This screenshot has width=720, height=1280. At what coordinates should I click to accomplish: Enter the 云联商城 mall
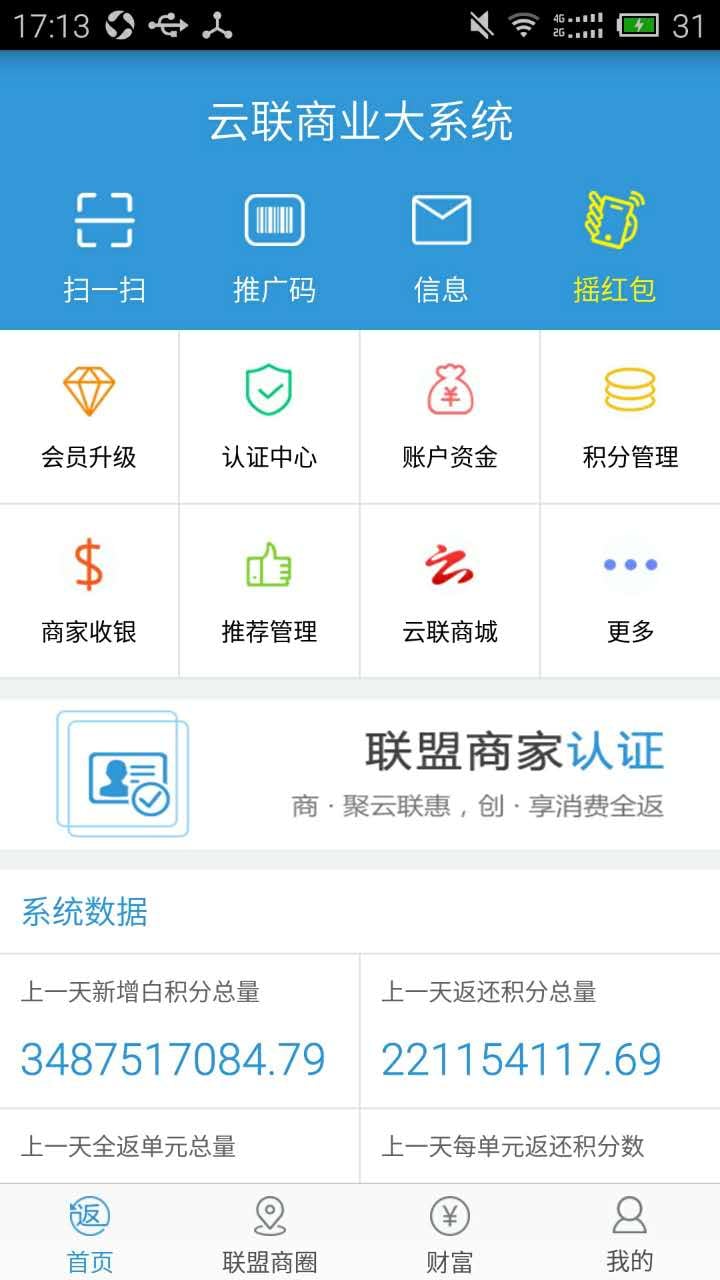449,588
